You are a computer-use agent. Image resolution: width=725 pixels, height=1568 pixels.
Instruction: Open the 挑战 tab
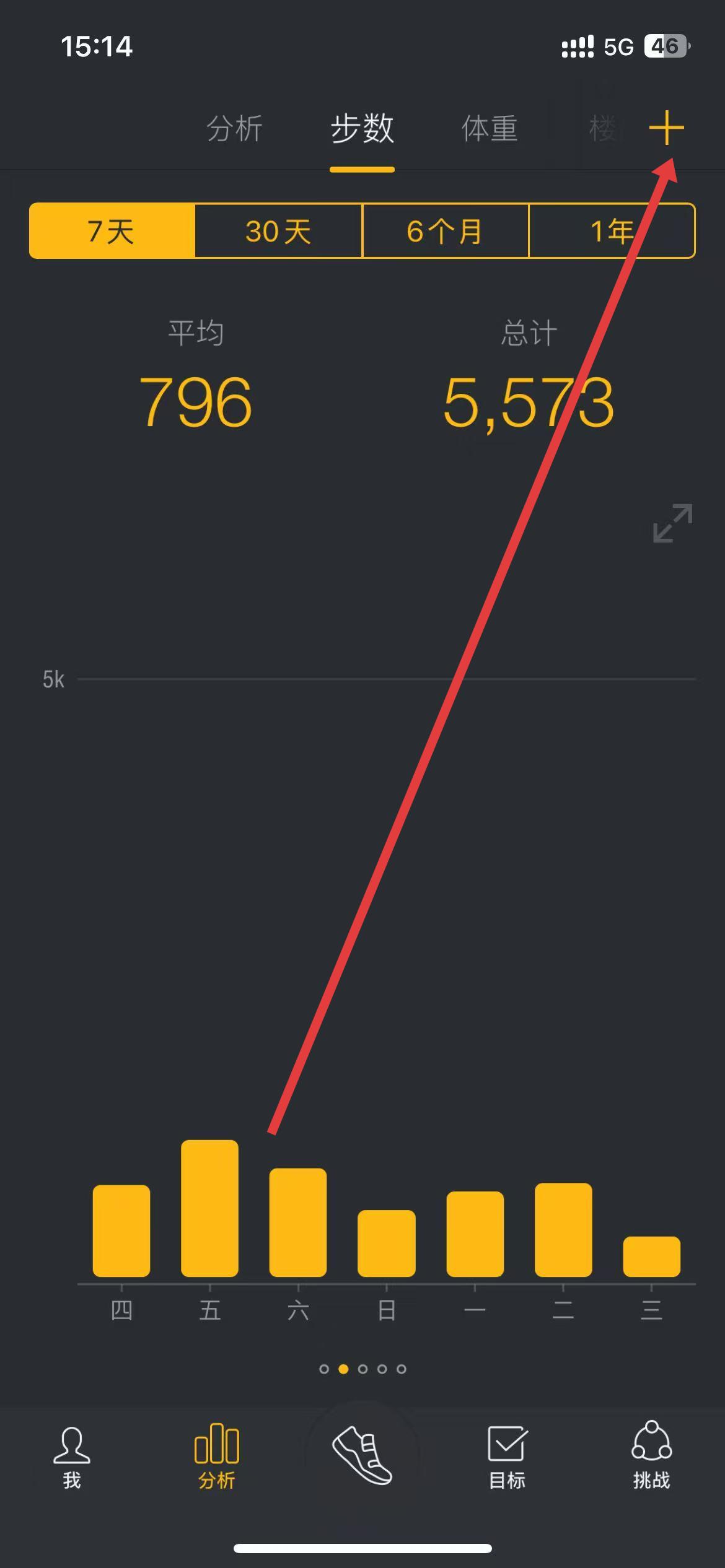coord(651,1457)
